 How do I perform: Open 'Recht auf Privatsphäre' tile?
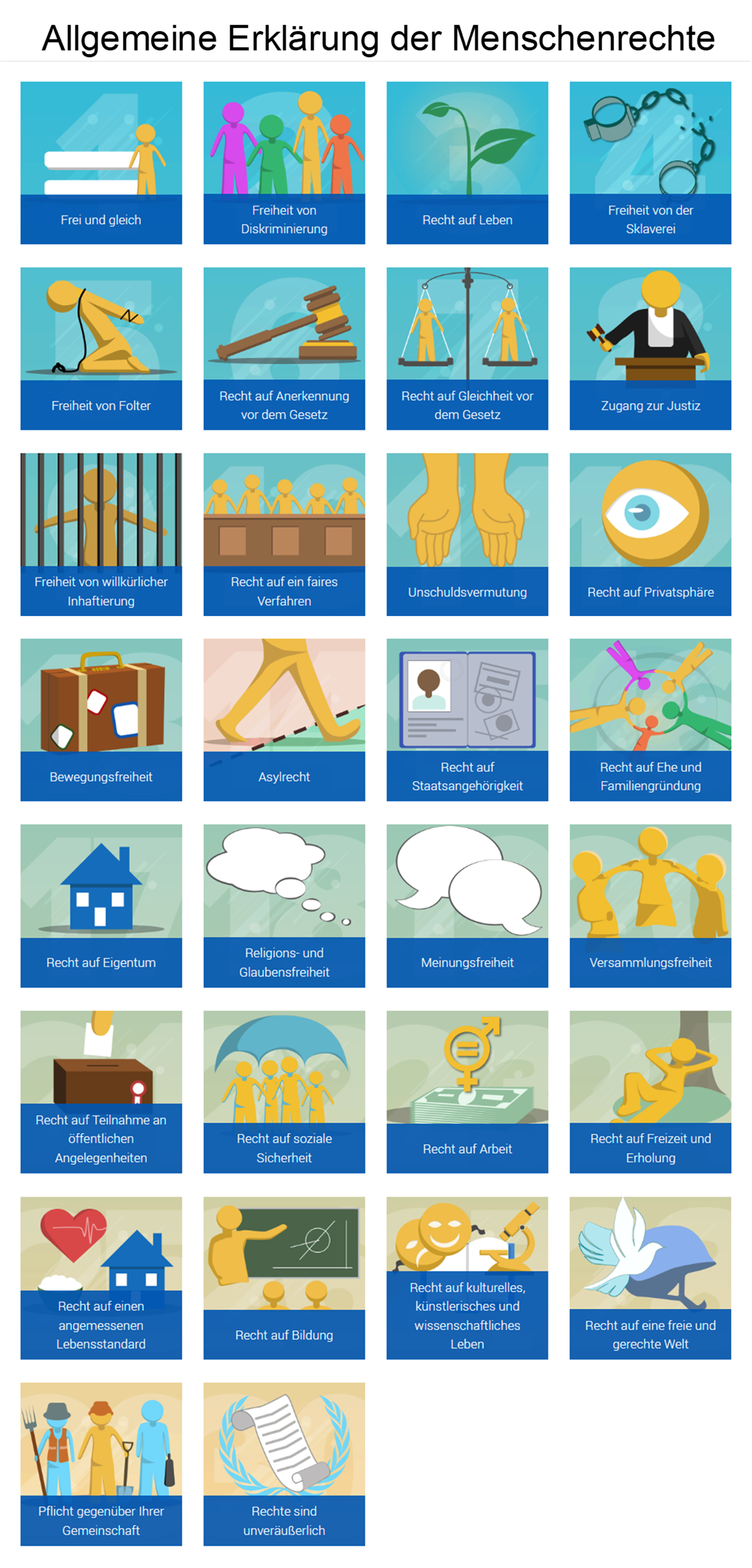tap(650, 534)
